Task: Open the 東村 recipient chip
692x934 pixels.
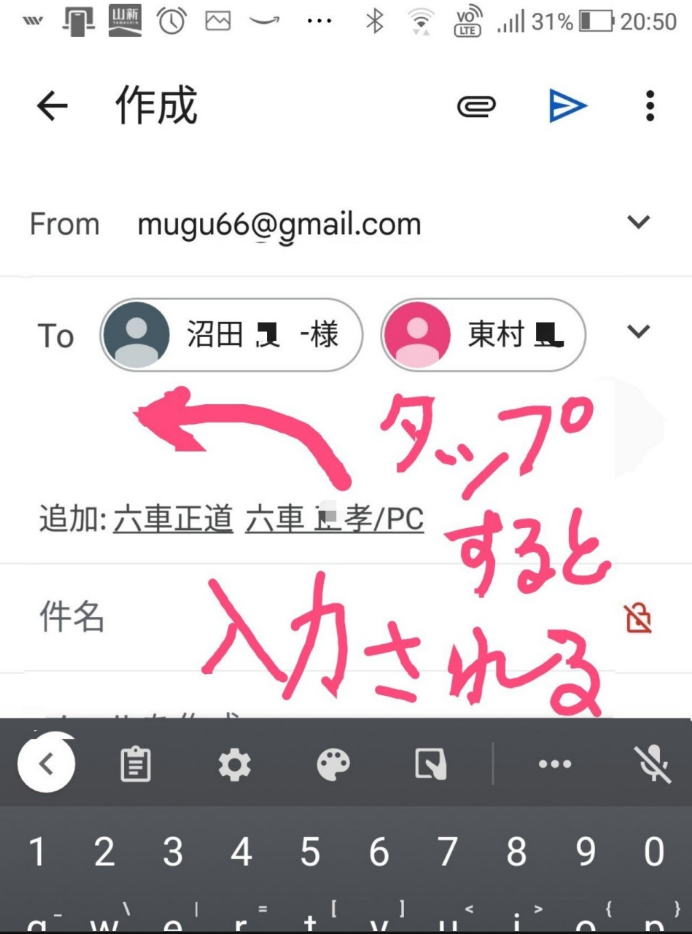Action: [x=484, y=335]
